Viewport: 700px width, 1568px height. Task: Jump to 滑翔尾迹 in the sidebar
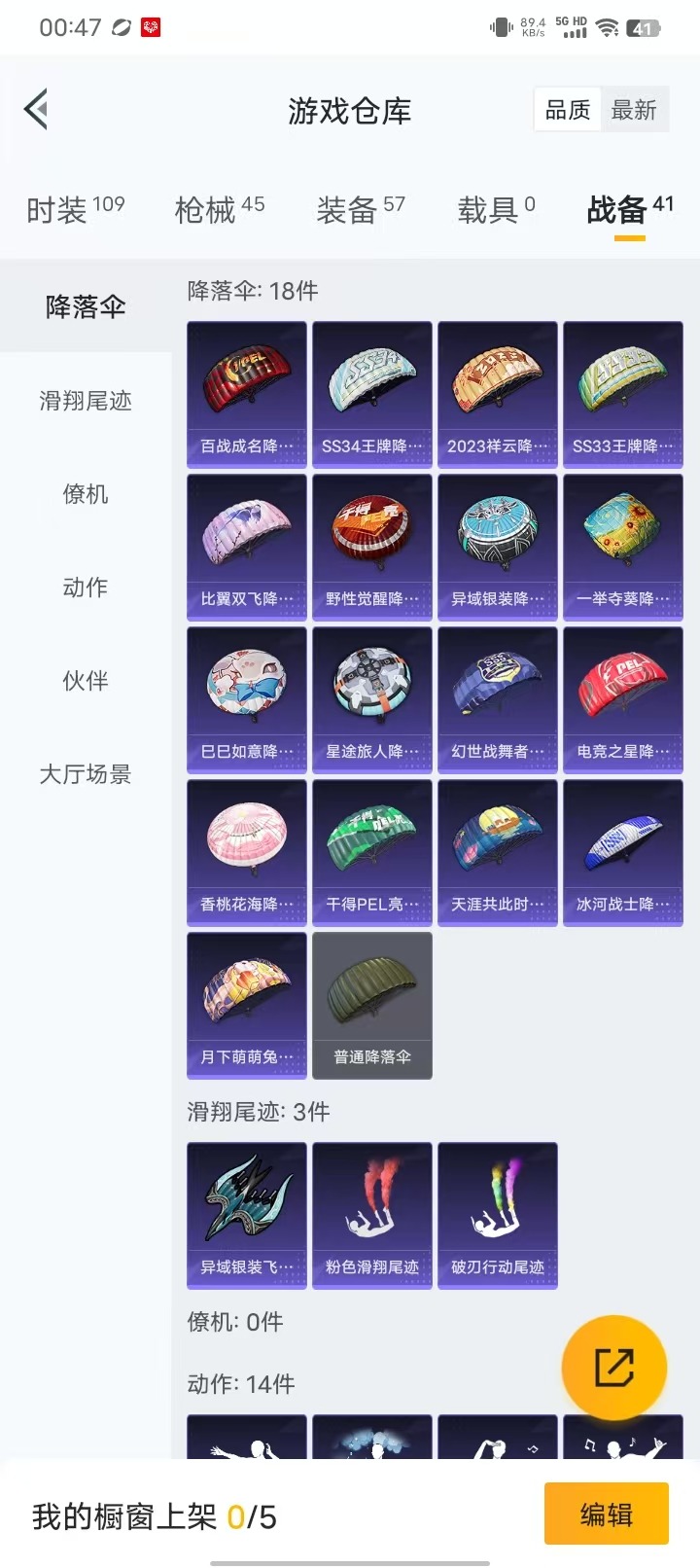pos(86,401)
